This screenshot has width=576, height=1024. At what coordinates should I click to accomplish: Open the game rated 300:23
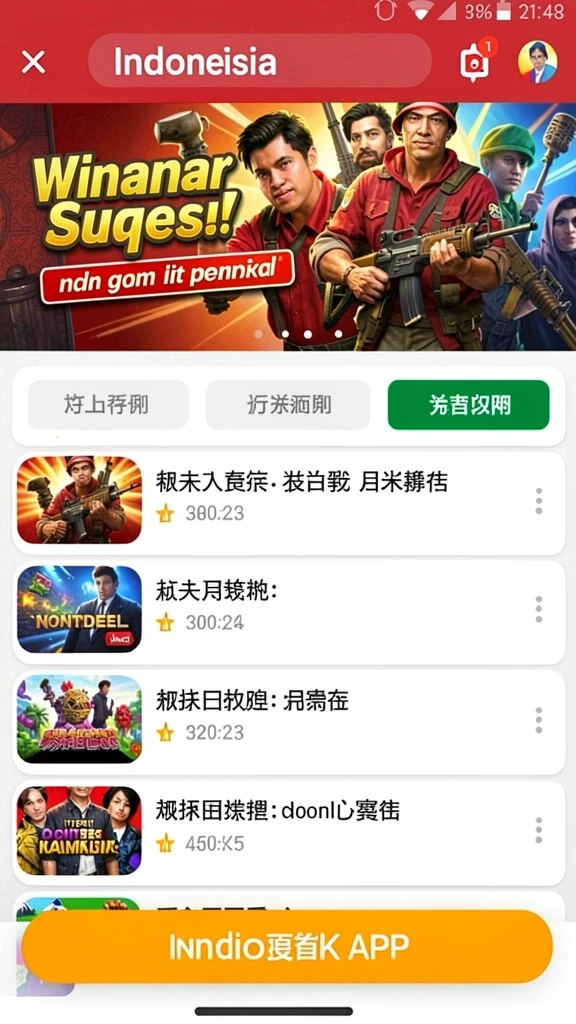click(289, 501)
